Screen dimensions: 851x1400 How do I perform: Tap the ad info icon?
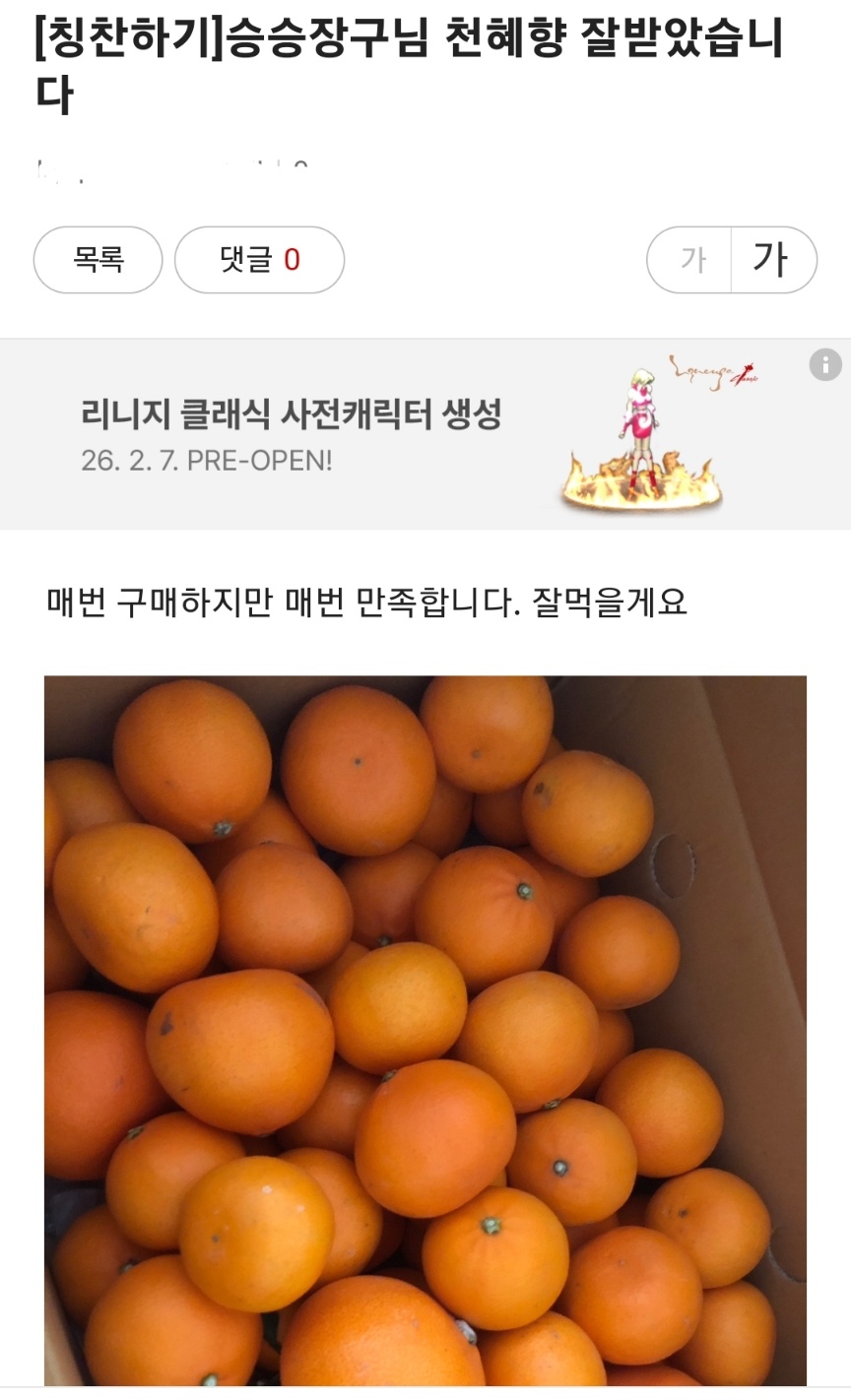[x=825, y=364]
